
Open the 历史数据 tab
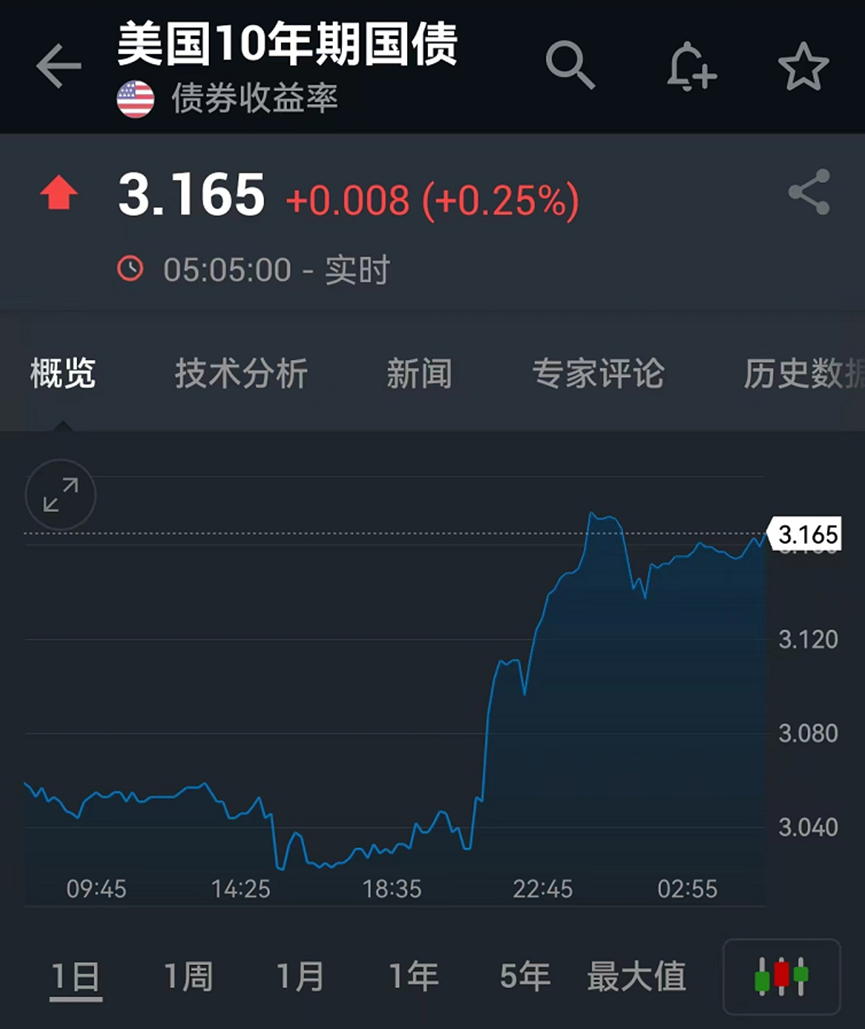pyautogui.click(x=802, y=374)
